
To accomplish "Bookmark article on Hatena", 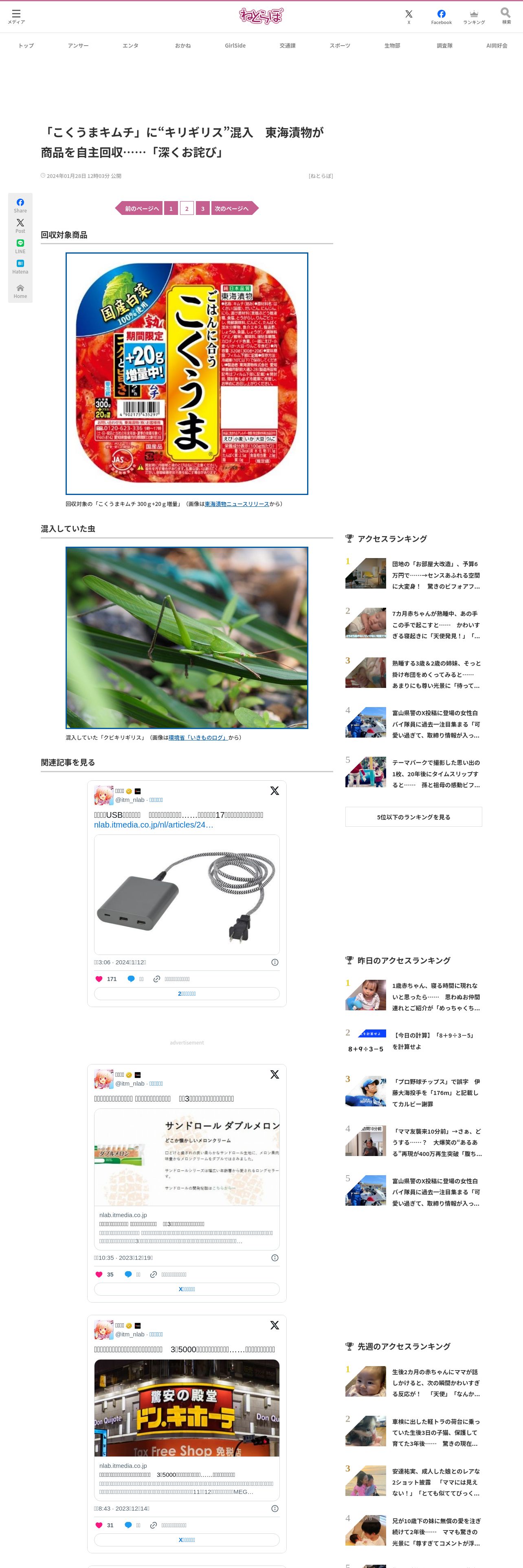I will point(20,267).
